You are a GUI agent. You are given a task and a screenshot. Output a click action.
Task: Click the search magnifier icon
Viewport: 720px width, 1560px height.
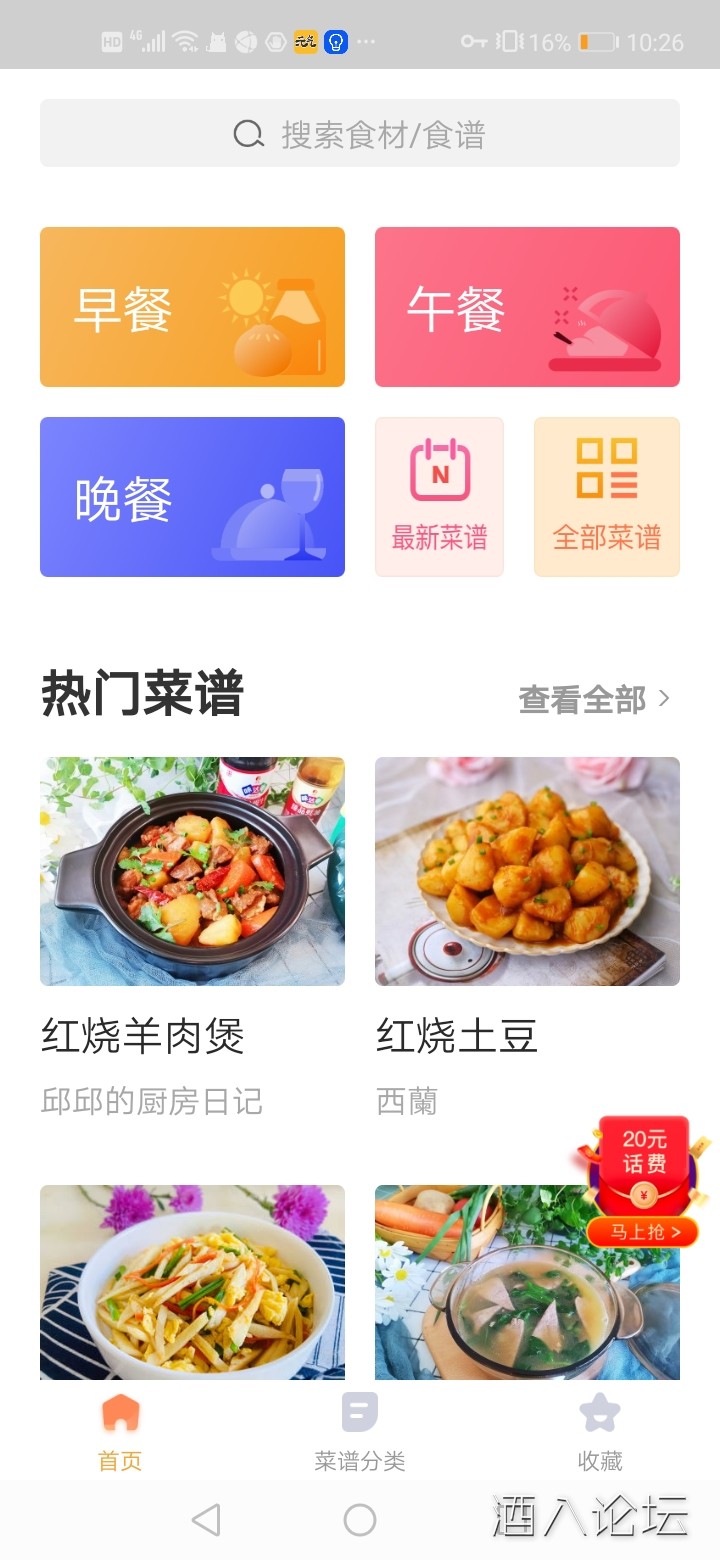(x=246, y=133)
